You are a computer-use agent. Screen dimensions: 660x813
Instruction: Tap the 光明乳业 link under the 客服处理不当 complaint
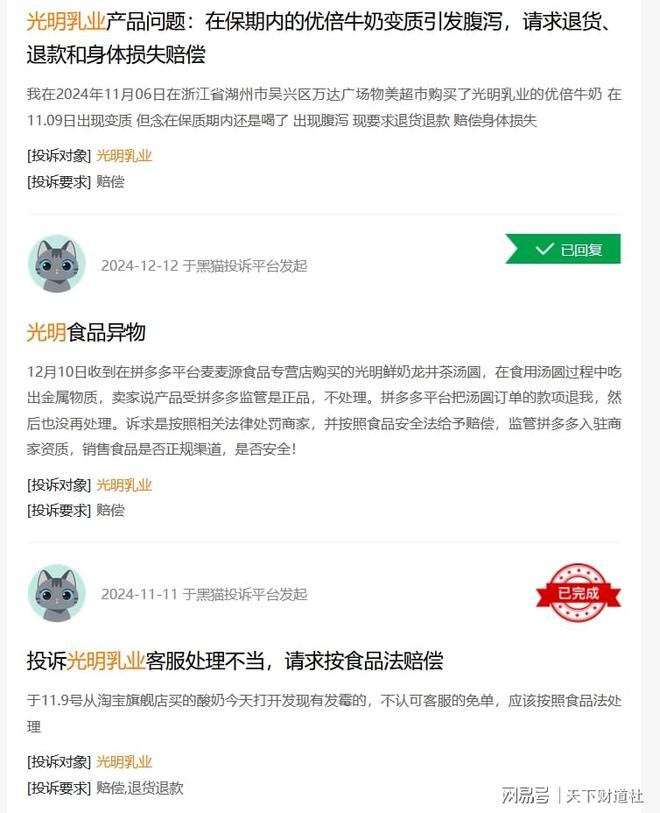pos(124,762)
